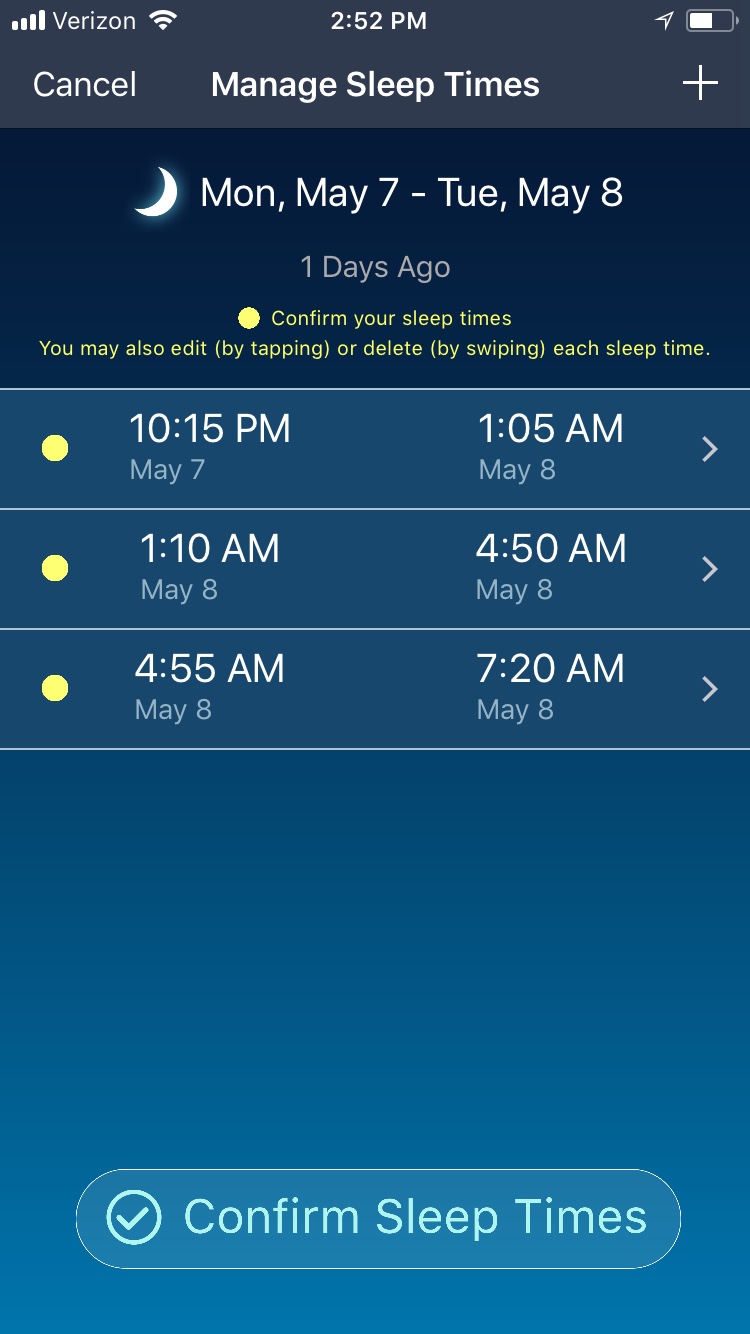This screenshot has width=750, height=1334.
Task: Select the Manage Sleep Times title
Action: click(375, 83)
